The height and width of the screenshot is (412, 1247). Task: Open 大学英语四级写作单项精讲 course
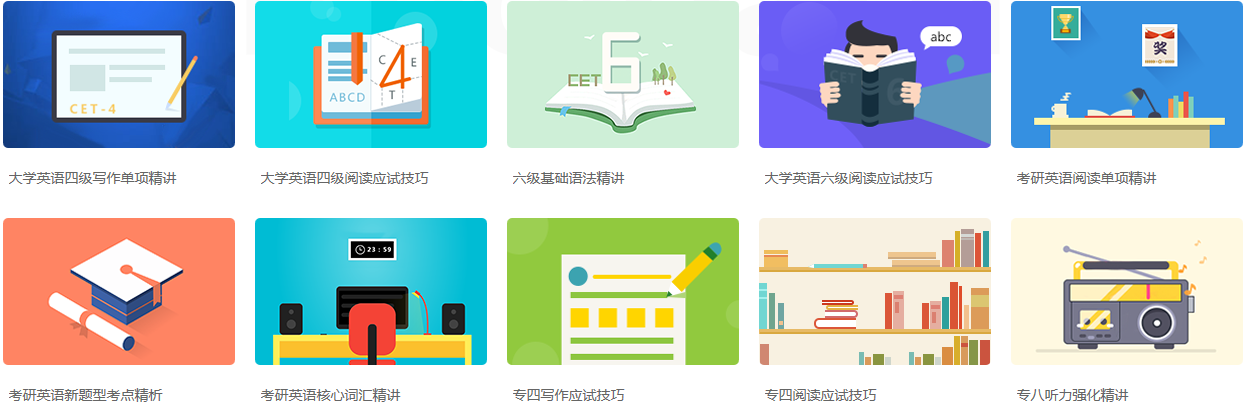click(119, 75)
